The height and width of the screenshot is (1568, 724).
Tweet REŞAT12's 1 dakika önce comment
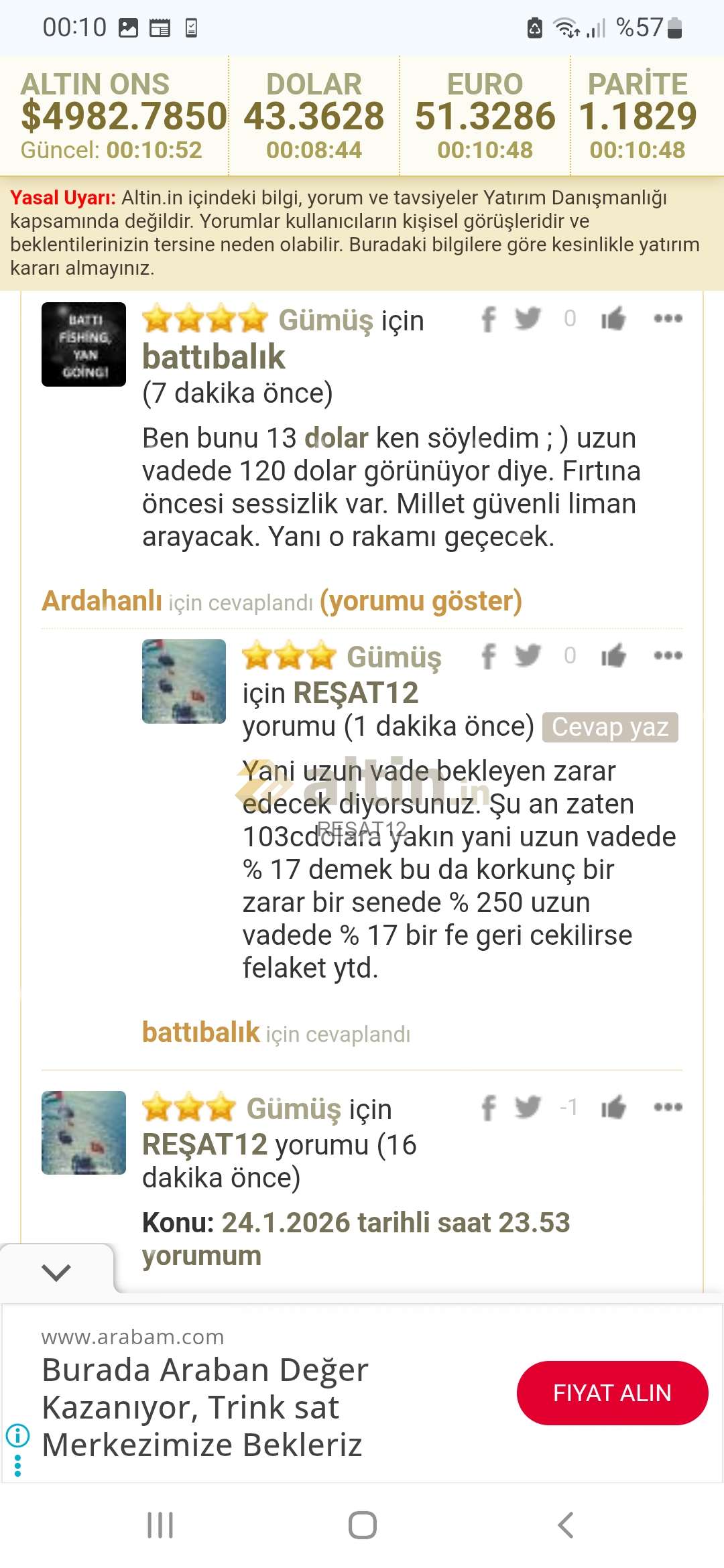pos(528,655)
